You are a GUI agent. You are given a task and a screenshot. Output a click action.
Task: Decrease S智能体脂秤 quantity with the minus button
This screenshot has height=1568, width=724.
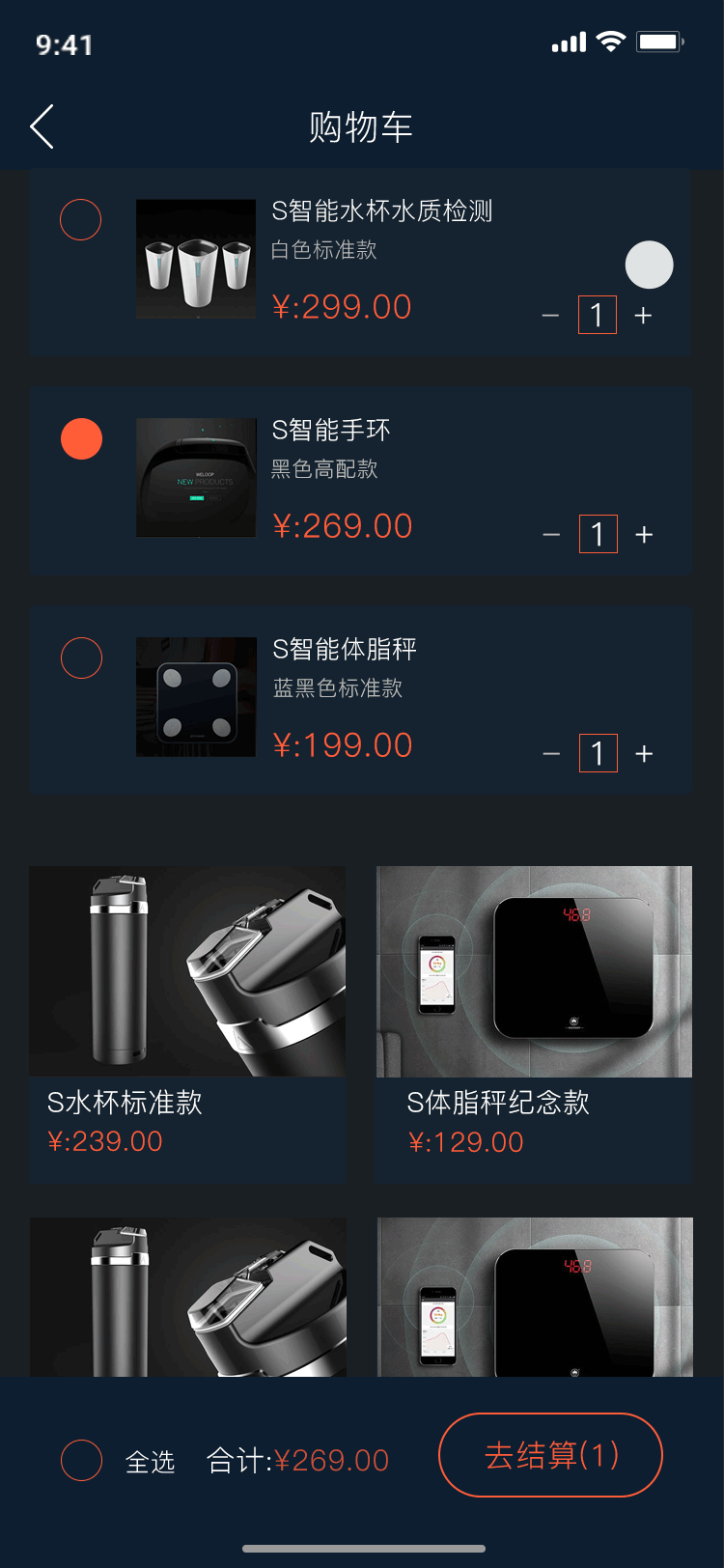coord(551,752)
